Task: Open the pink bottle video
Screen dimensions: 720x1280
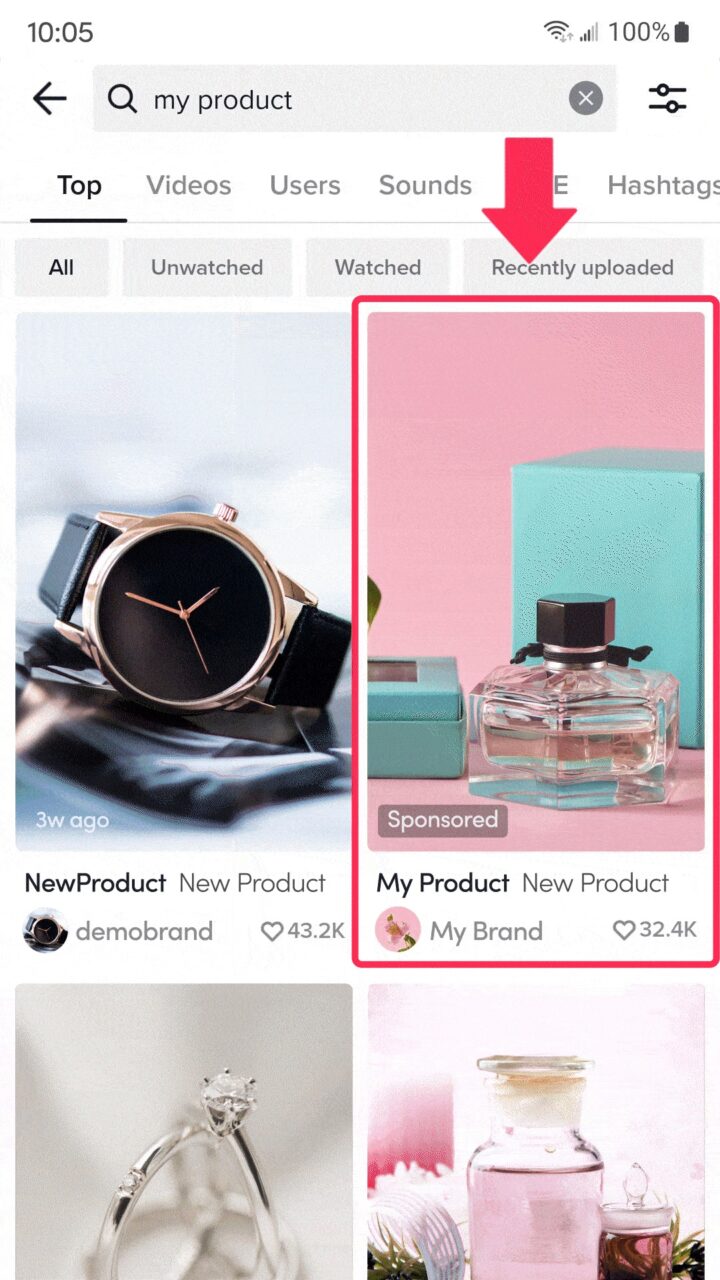Action: [x=536, y=1131]
